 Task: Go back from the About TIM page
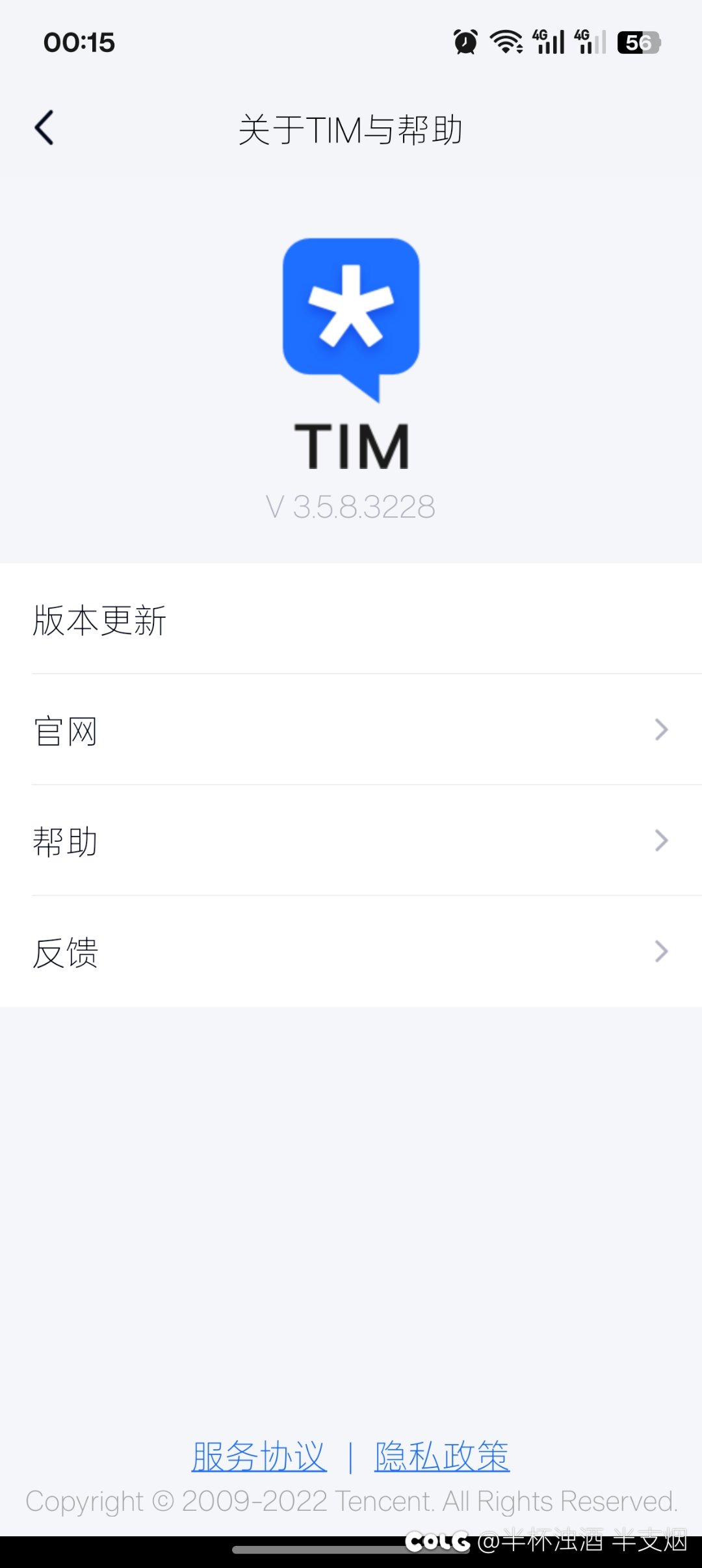click(44, 128)
